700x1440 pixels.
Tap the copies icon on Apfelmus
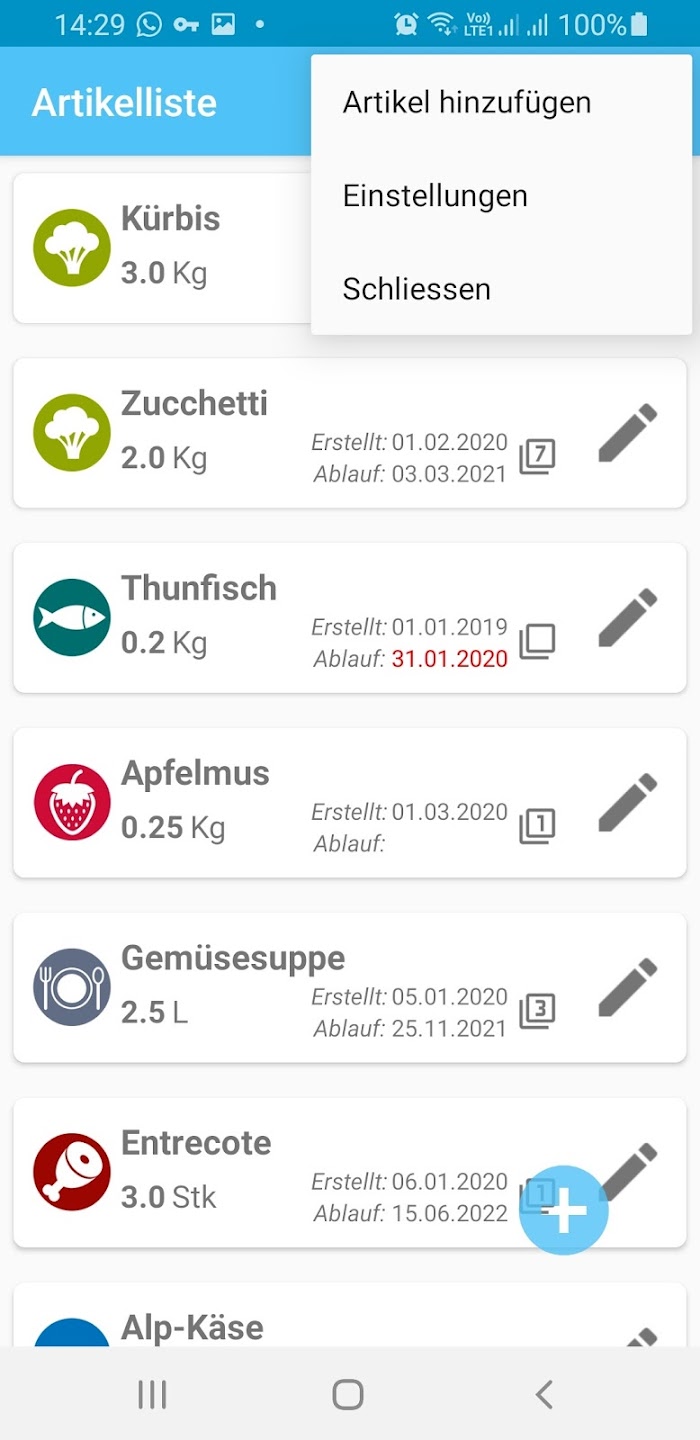point(537,826)
